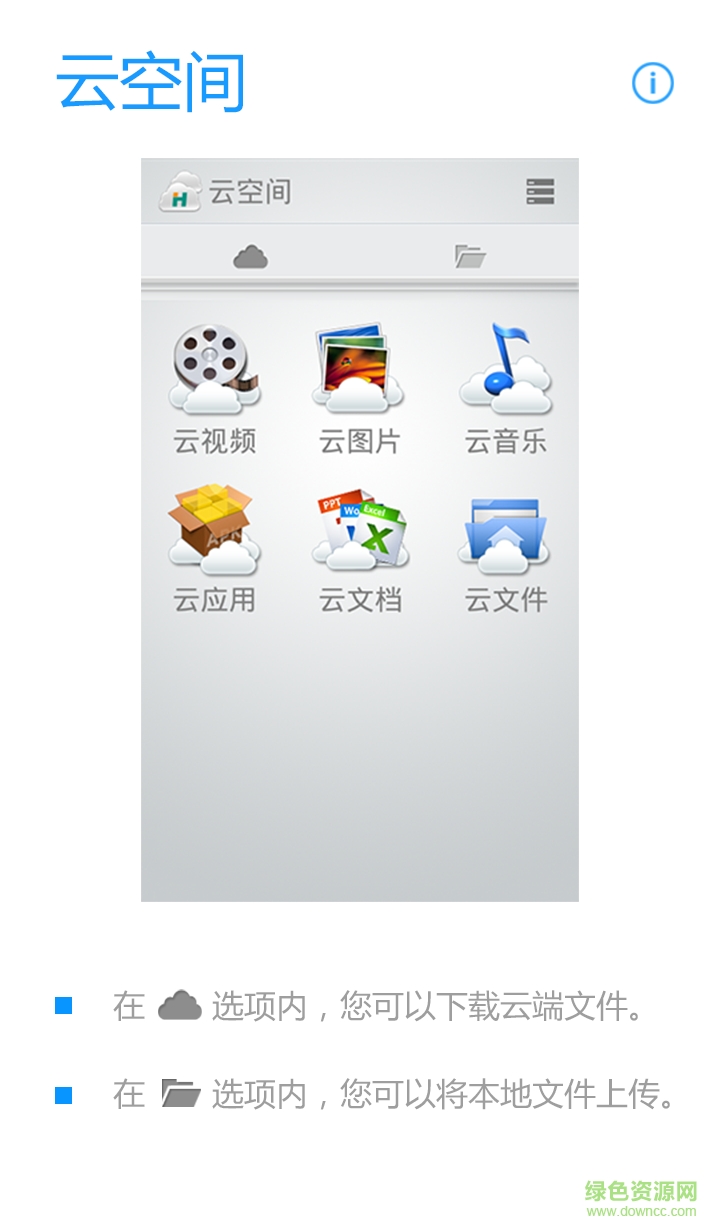This screenshot has width=720, height=1230.
Task: Open the info icon at top right
Action: 651,83
